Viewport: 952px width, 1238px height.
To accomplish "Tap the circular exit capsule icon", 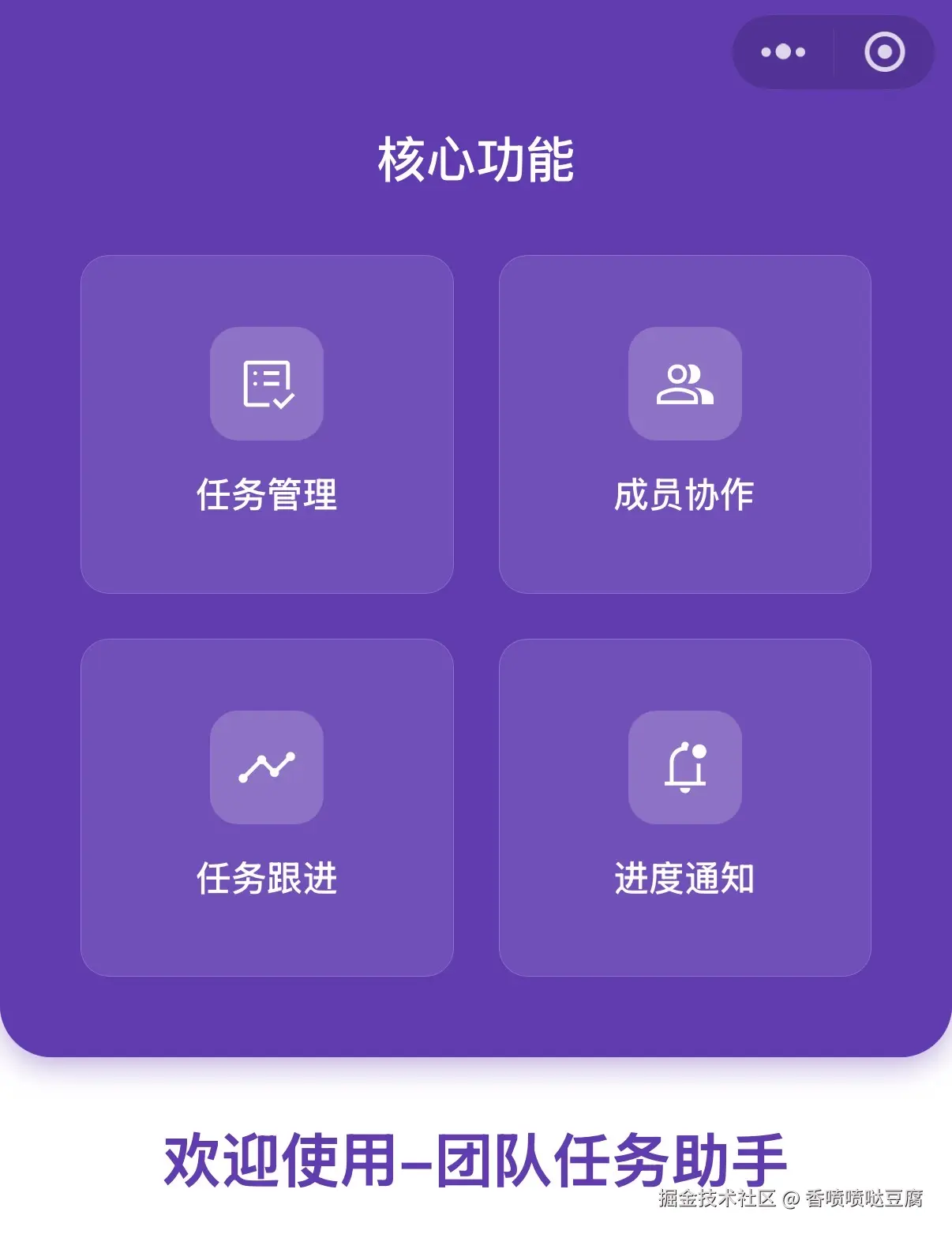I will coord(886,53).
